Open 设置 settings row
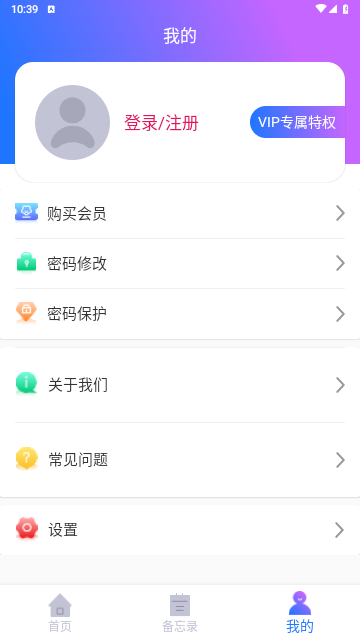360x640 pixels. 180,530
